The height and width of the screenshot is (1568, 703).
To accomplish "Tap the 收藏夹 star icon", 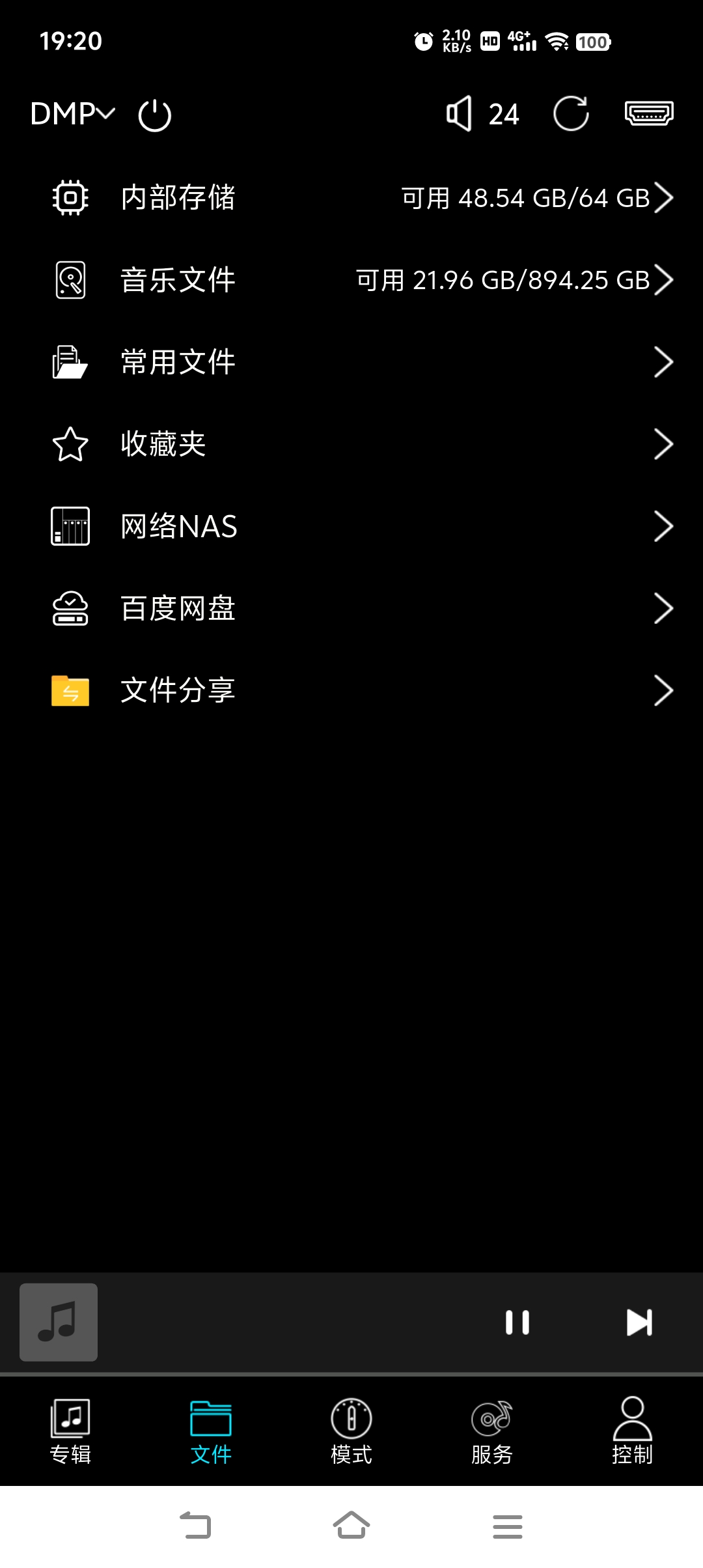I will (x=70, y=445).
